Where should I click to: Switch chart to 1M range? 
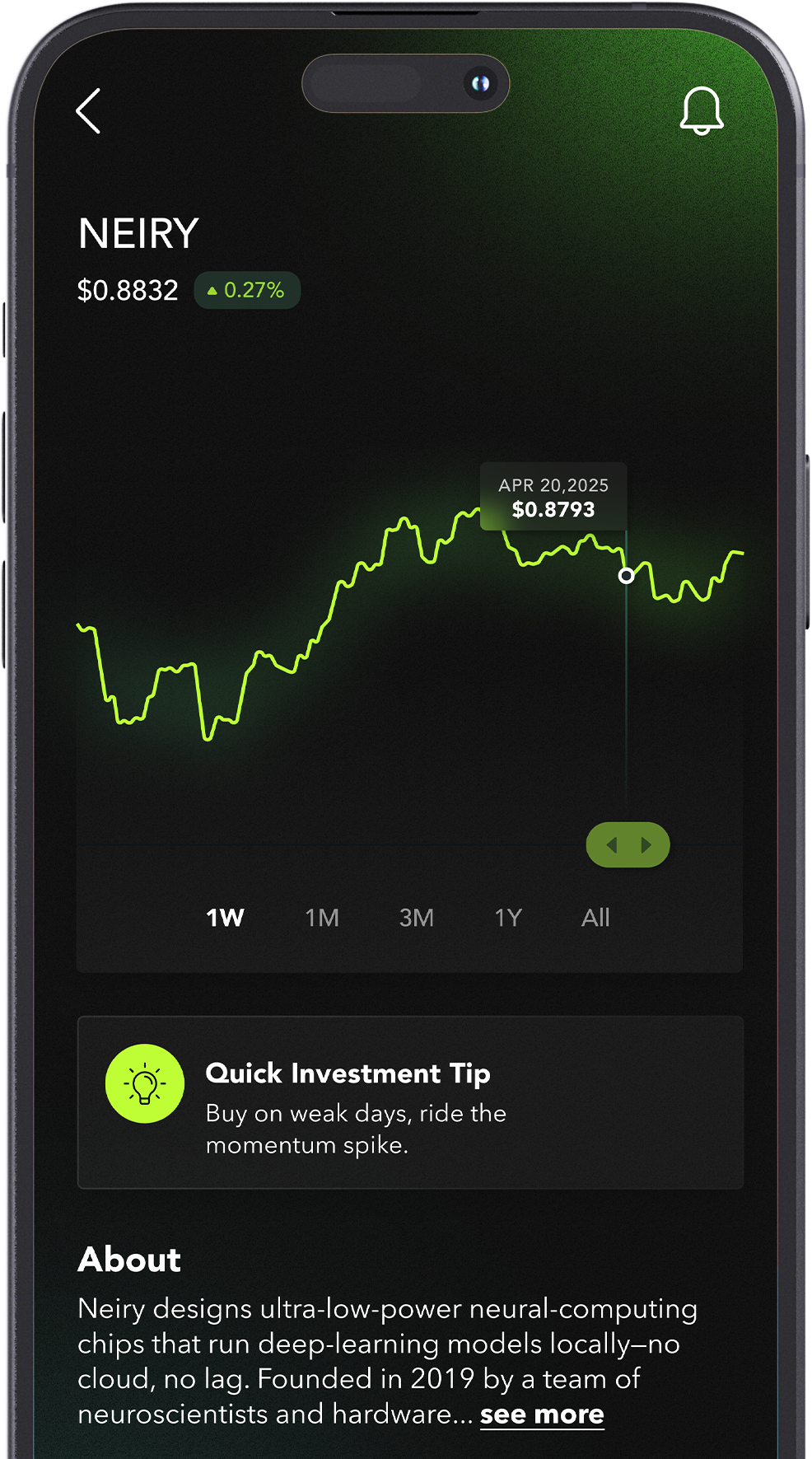coord(322,918)
